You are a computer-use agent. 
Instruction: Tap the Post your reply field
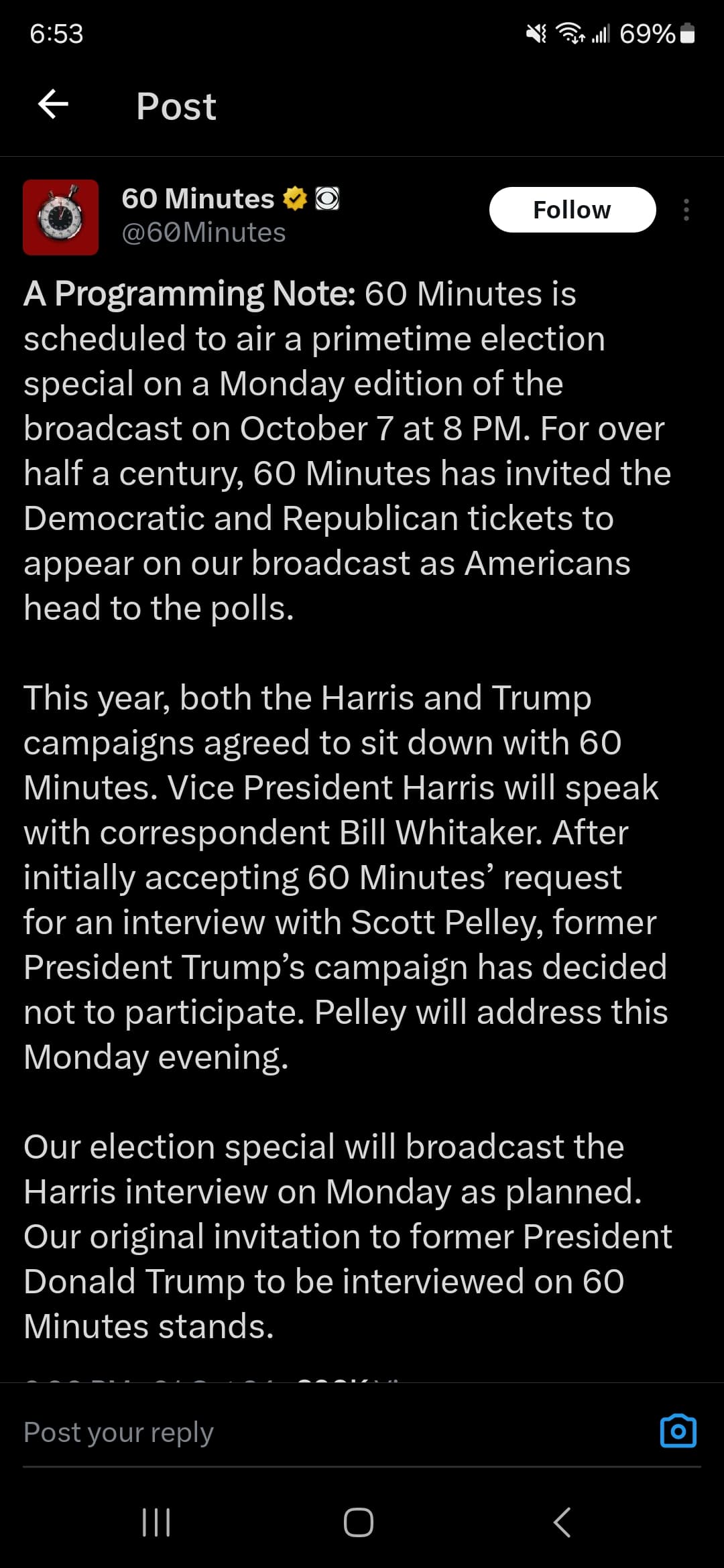pos(335,1432)
